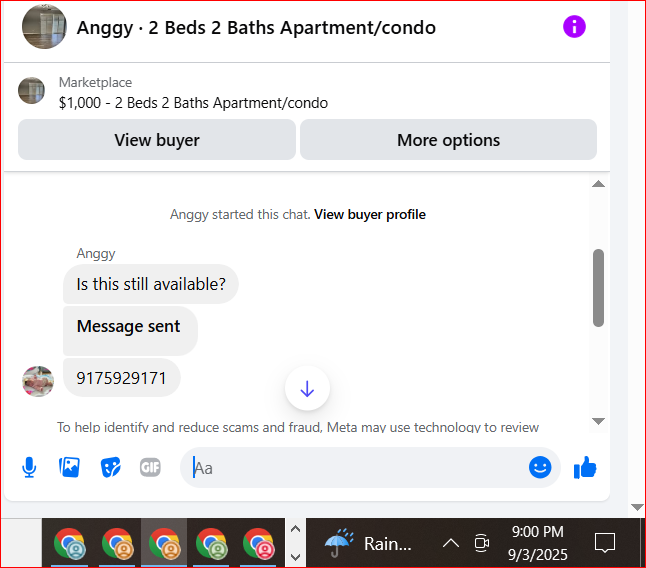Open More options for this listing
Viewport: 646px width, 568px height.
coord(448,140)
